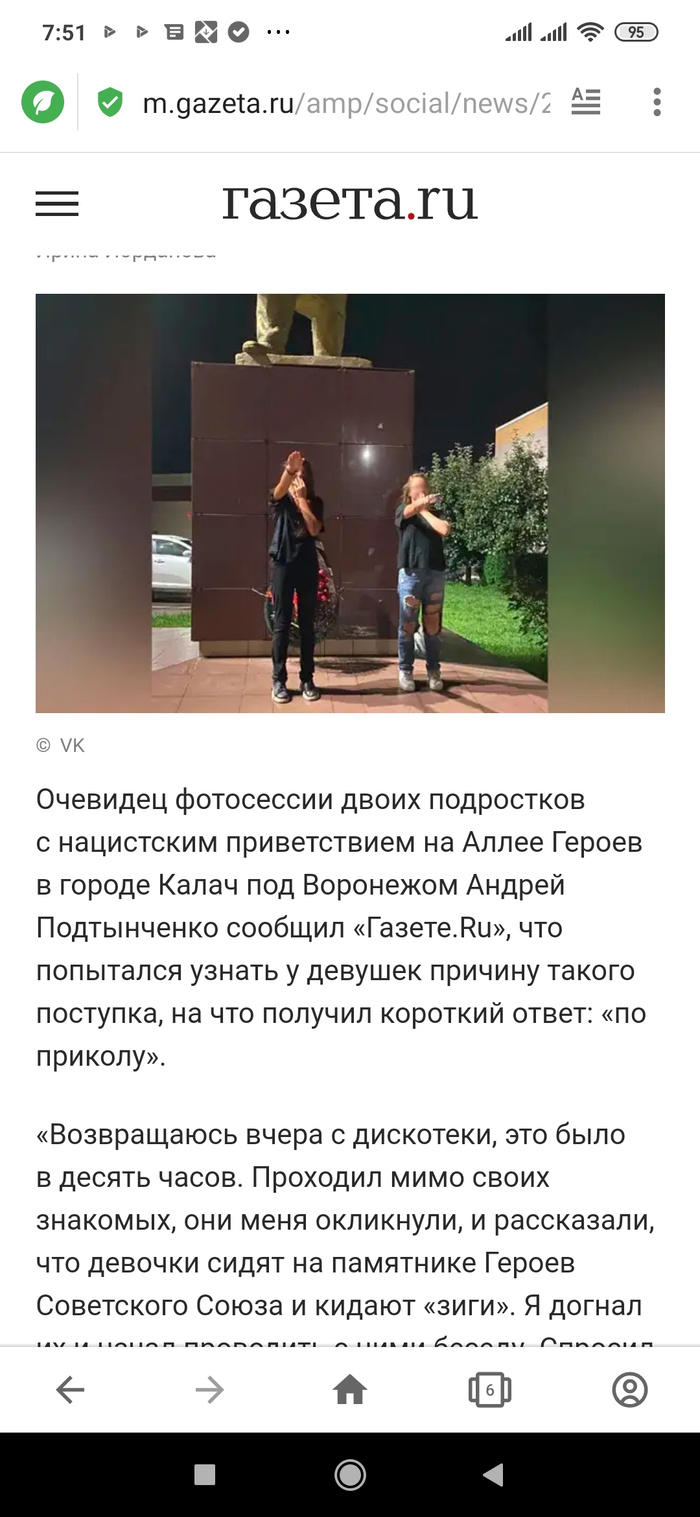Tap the address bar with the m.gazeta.ru URL
700x1517 pixels.
point(346,102)
